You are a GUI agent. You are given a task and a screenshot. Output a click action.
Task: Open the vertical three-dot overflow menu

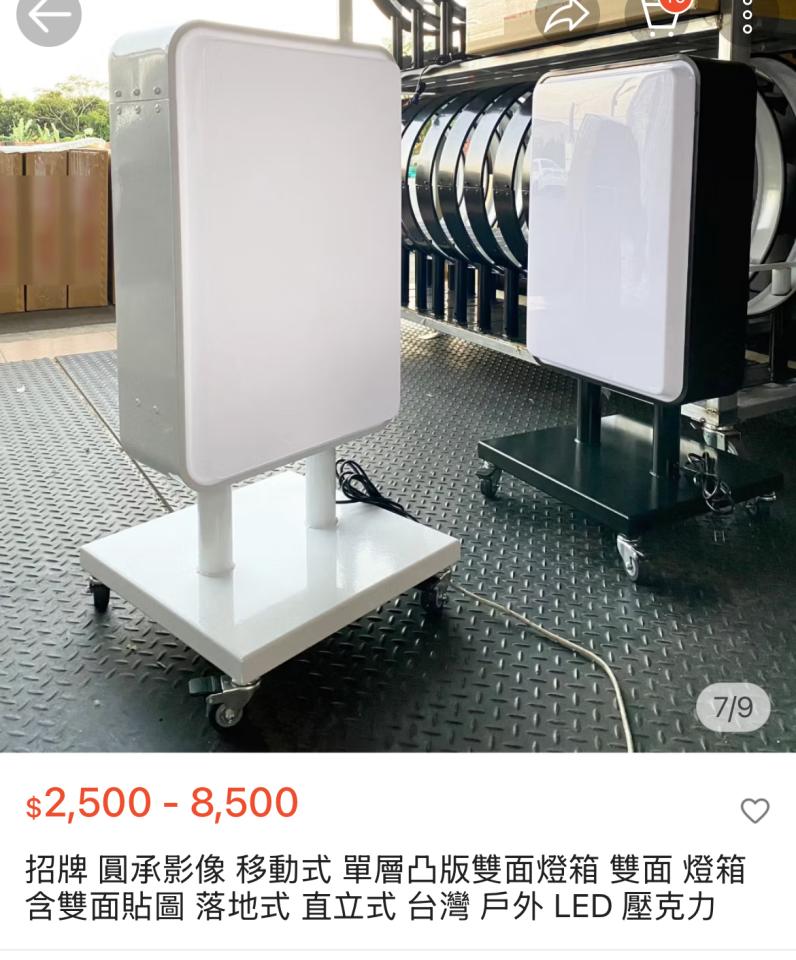click(x=748, y=18)
